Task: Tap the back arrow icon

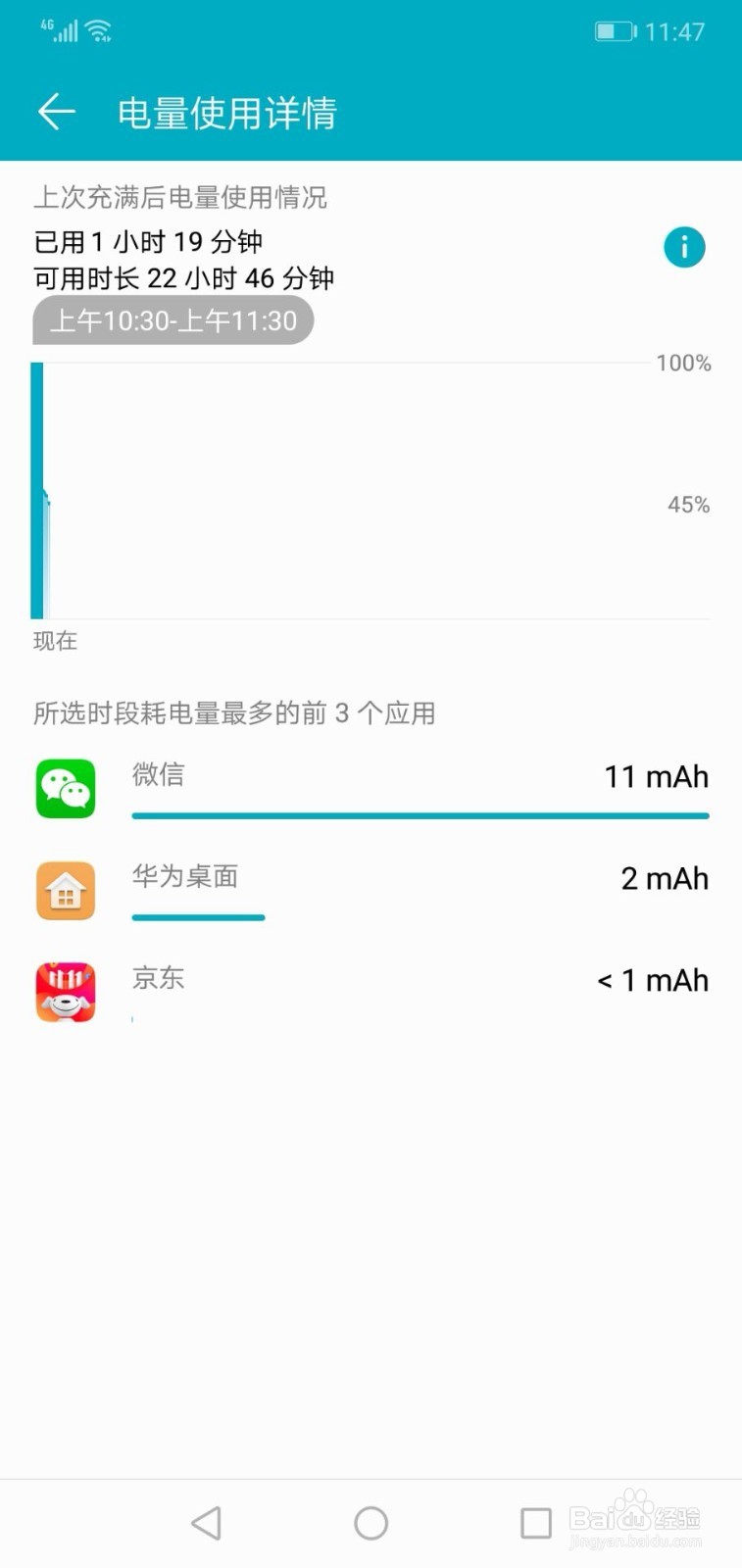Action: 56,111
